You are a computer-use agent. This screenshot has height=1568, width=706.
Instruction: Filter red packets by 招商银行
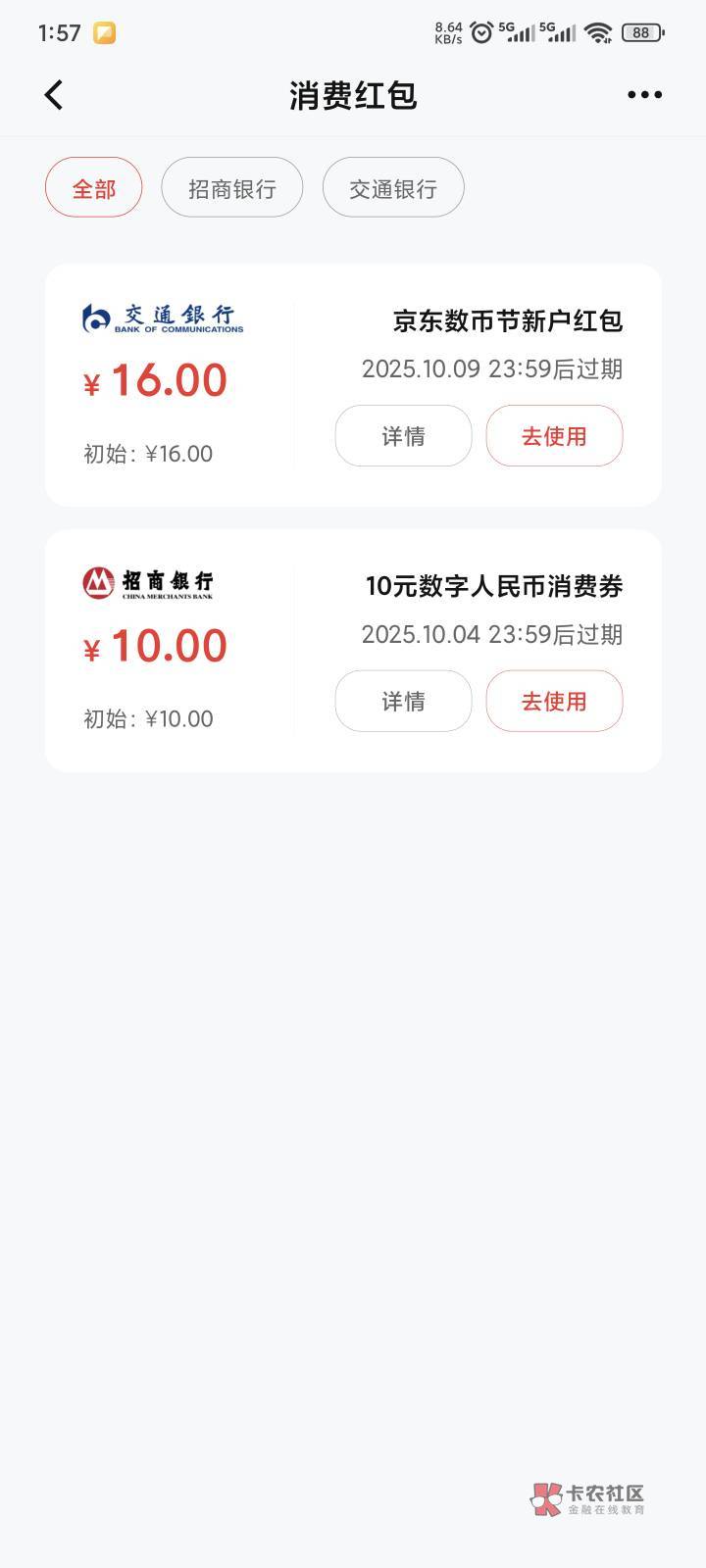pyautogui.click(x=232, y=188)
